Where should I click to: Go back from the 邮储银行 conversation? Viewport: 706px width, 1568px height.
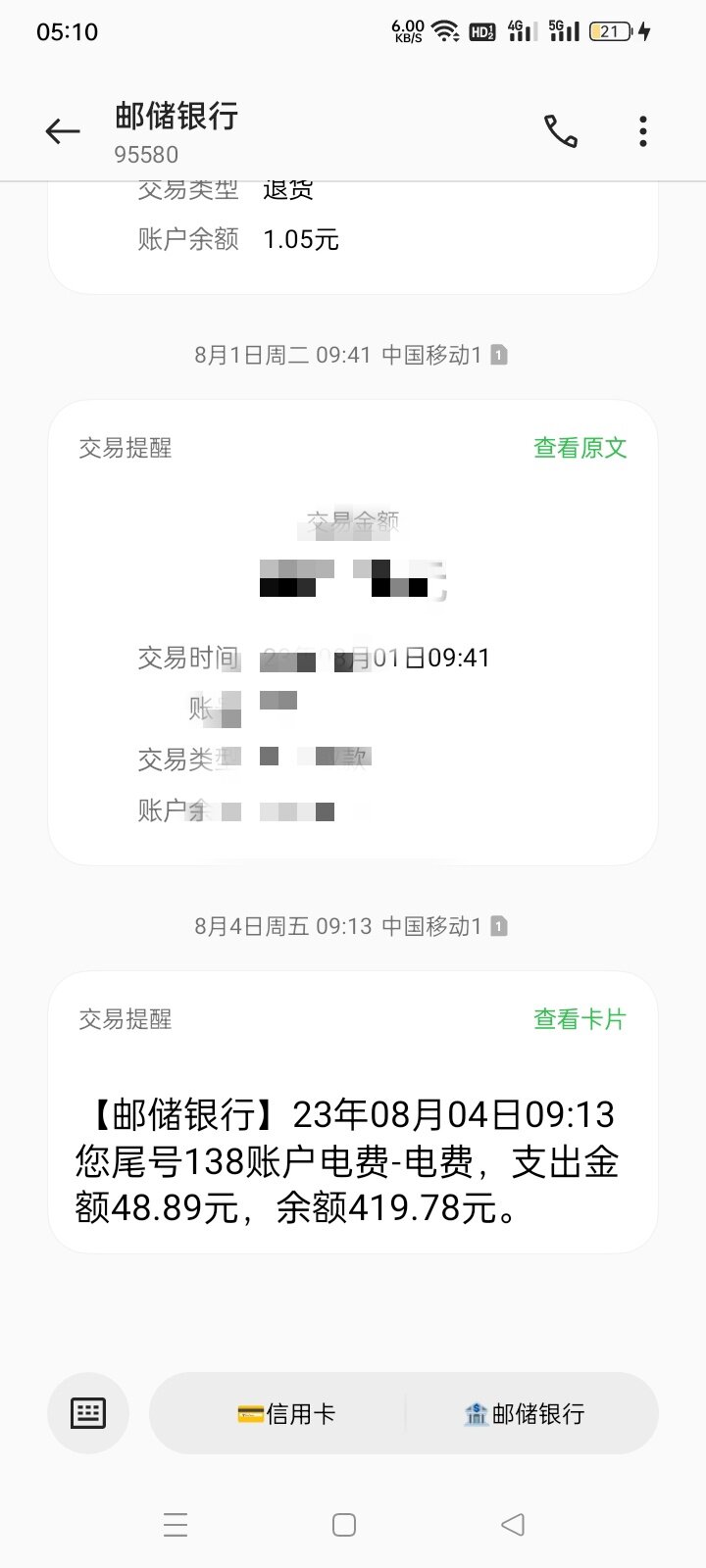(62, 131)
